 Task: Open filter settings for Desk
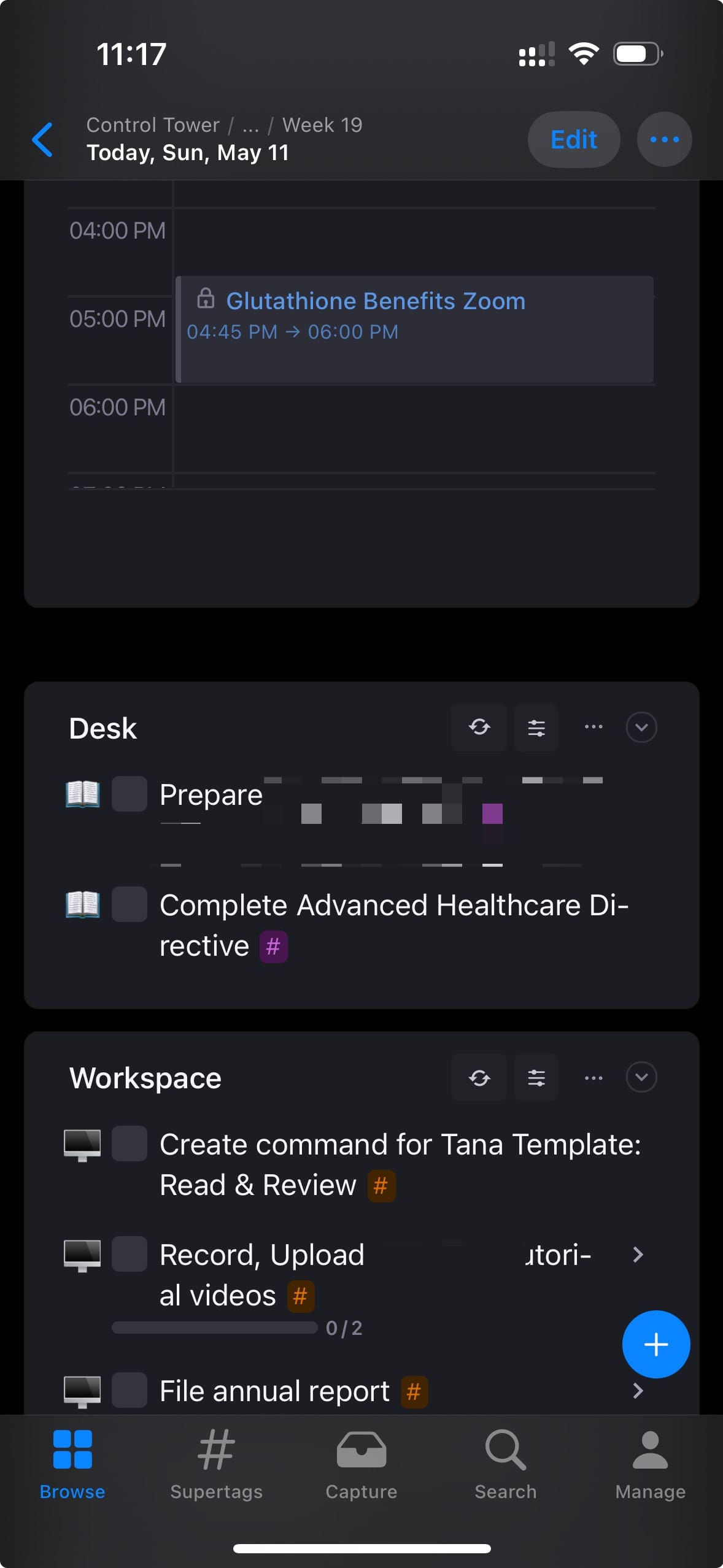pos(536,728)
